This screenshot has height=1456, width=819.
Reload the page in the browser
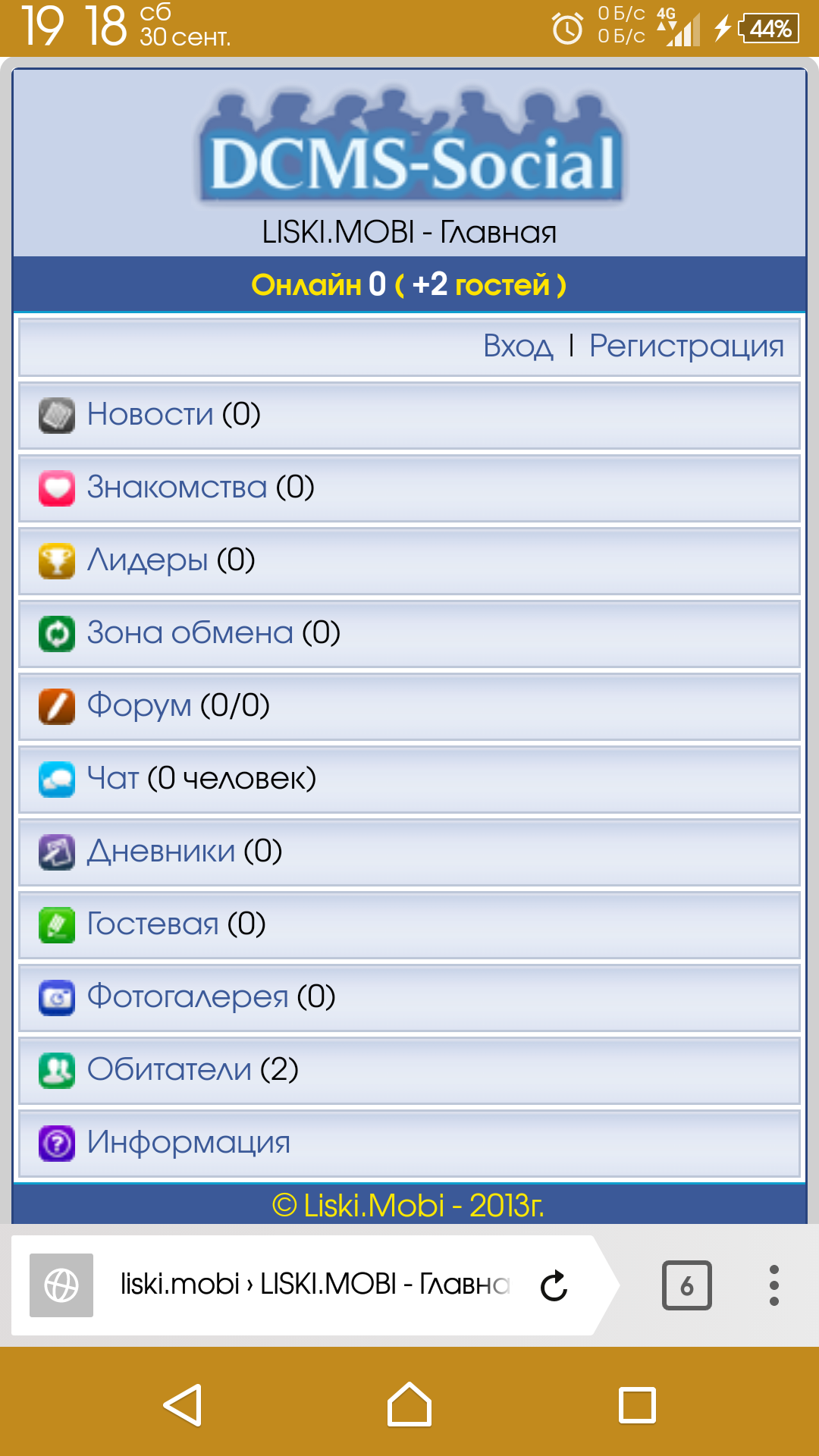554,1285
